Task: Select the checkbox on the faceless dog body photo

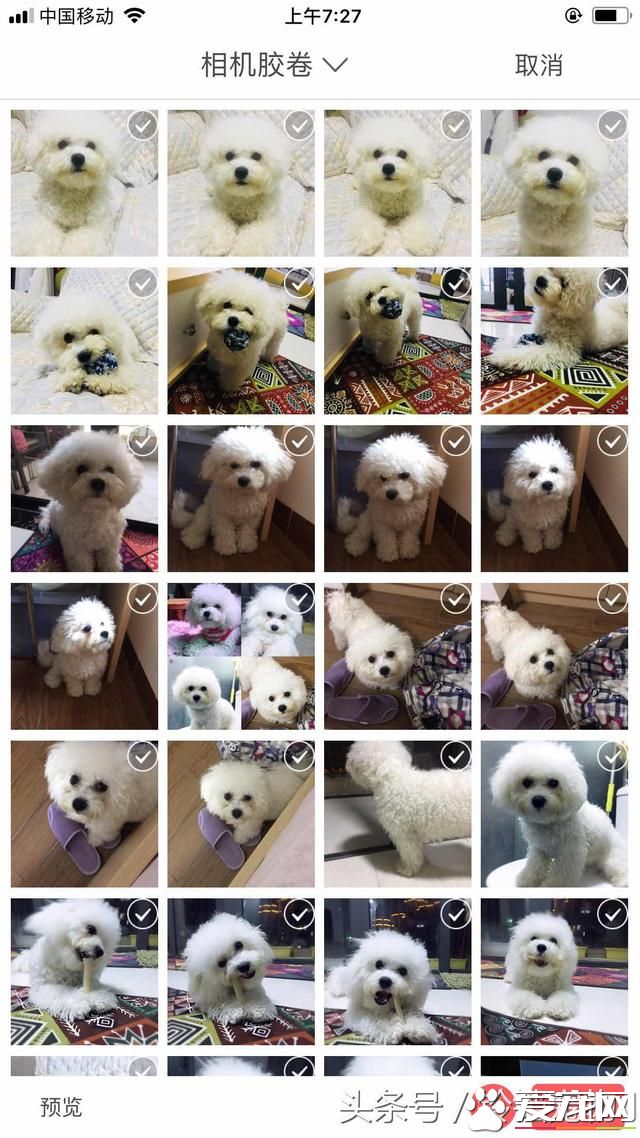Action: coord(456,756)
